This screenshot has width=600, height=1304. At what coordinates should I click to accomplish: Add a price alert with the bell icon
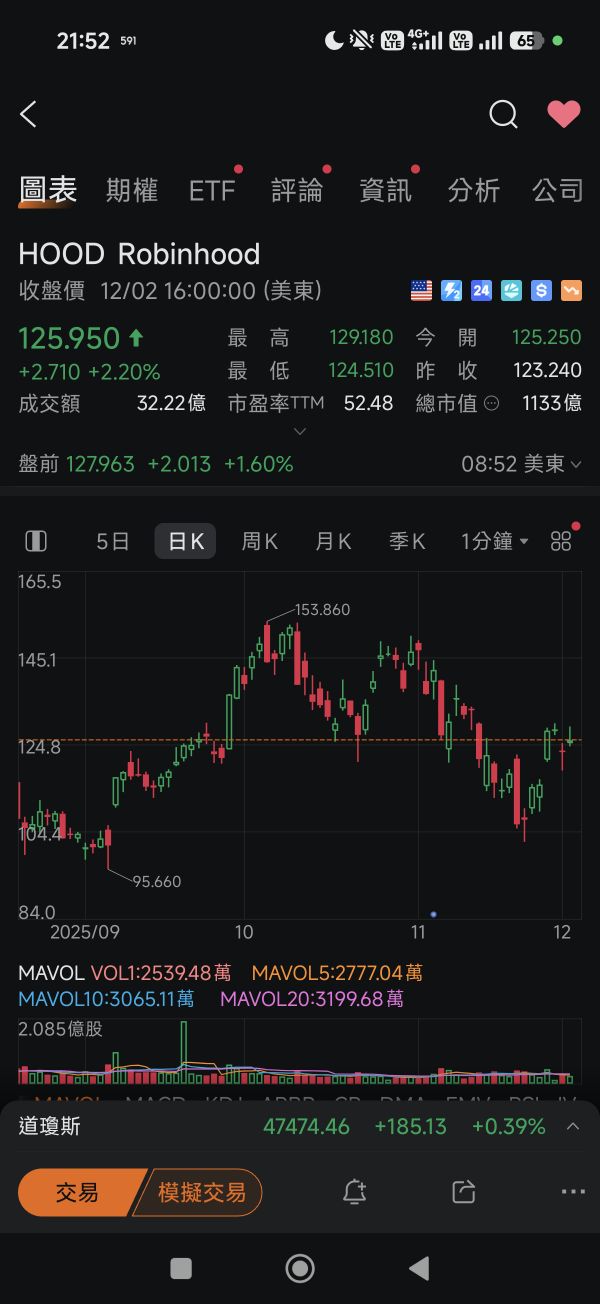[x=354, y=1191]
